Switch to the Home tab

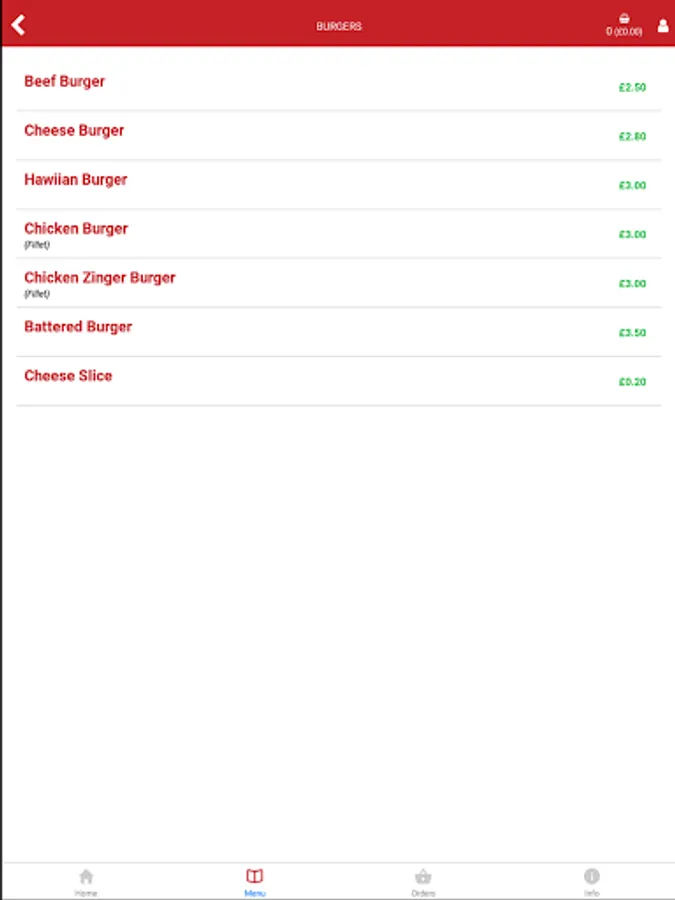point(86,881)
